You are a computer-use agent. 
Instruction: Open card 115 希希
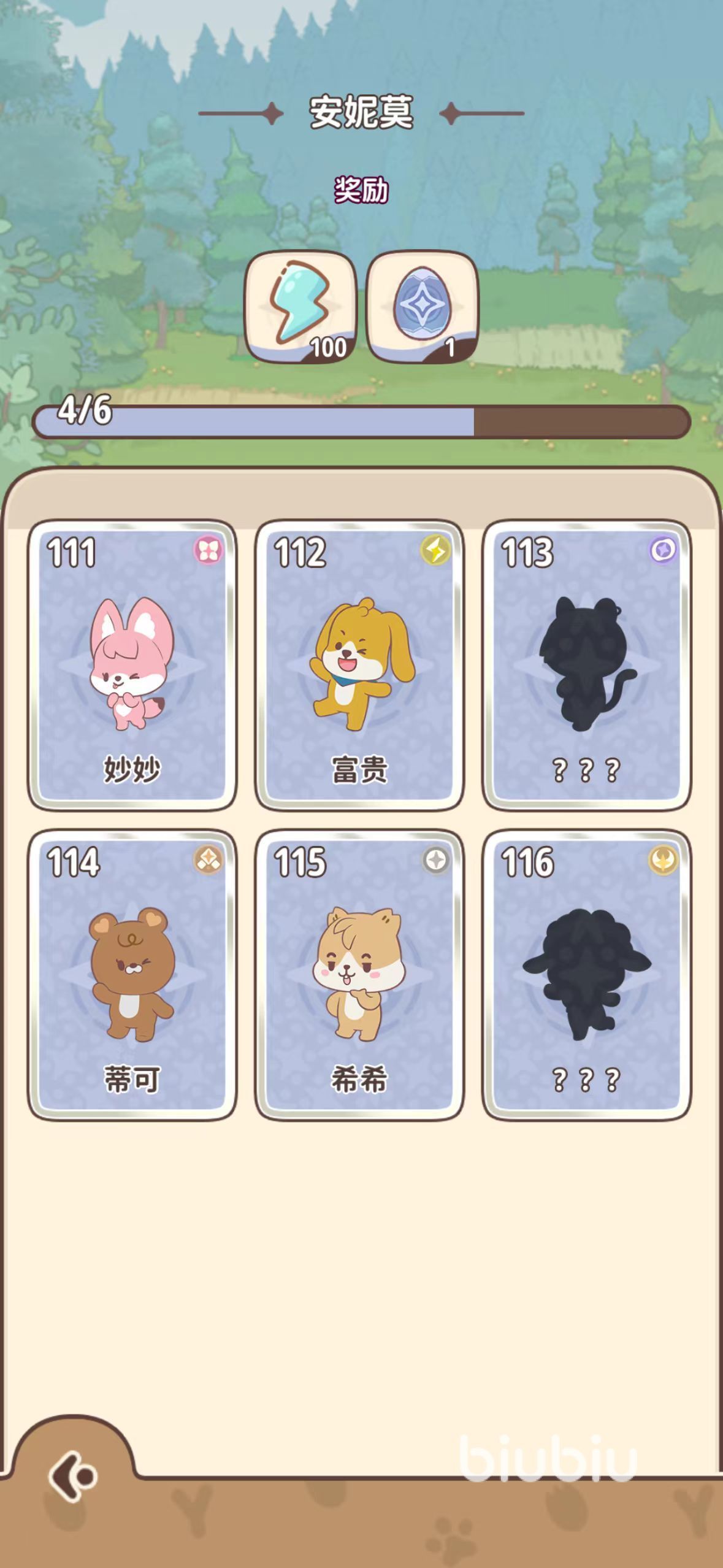click(x=359, y=975)
